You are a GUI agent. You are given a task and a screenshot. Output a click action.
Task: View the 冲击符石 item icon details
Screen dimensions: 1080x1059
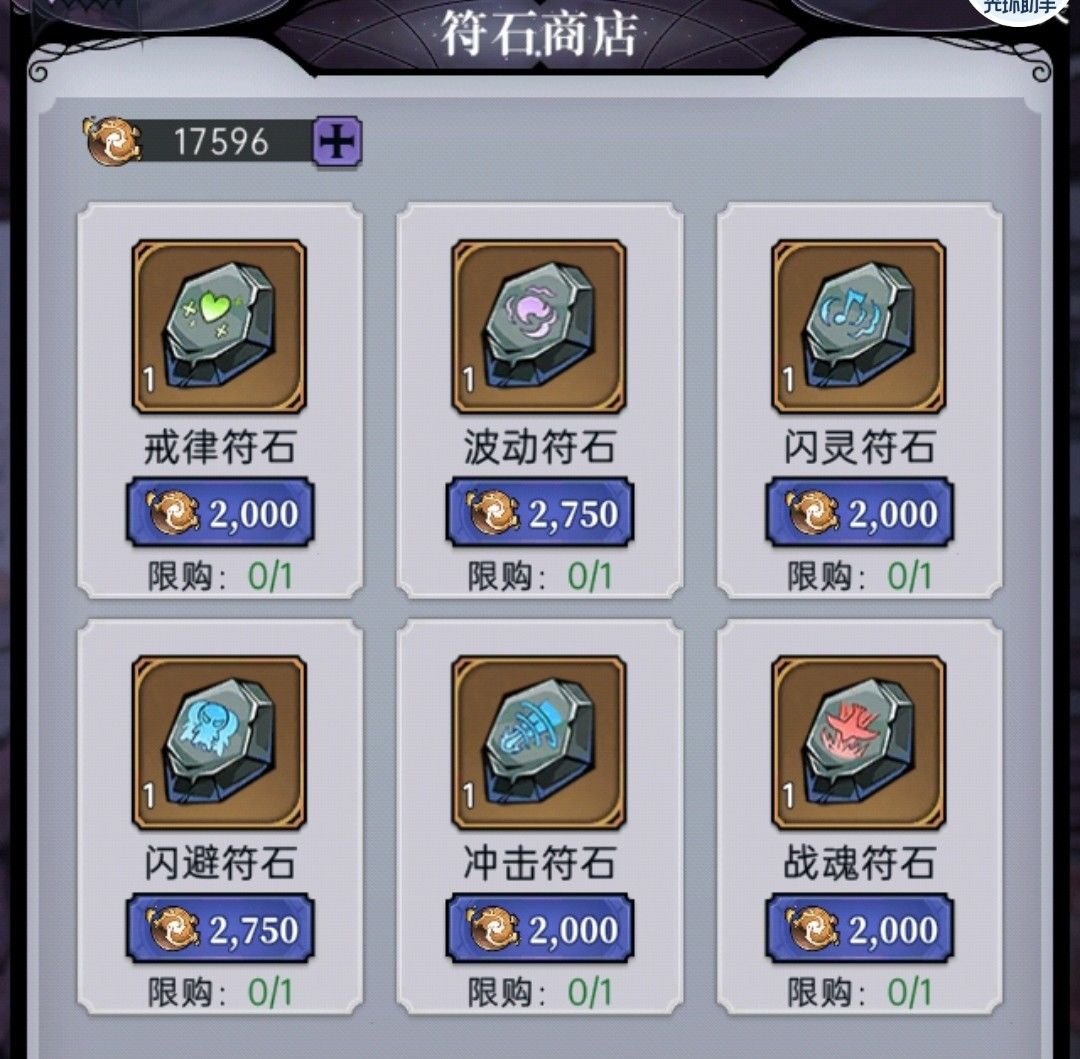point(539,742)
